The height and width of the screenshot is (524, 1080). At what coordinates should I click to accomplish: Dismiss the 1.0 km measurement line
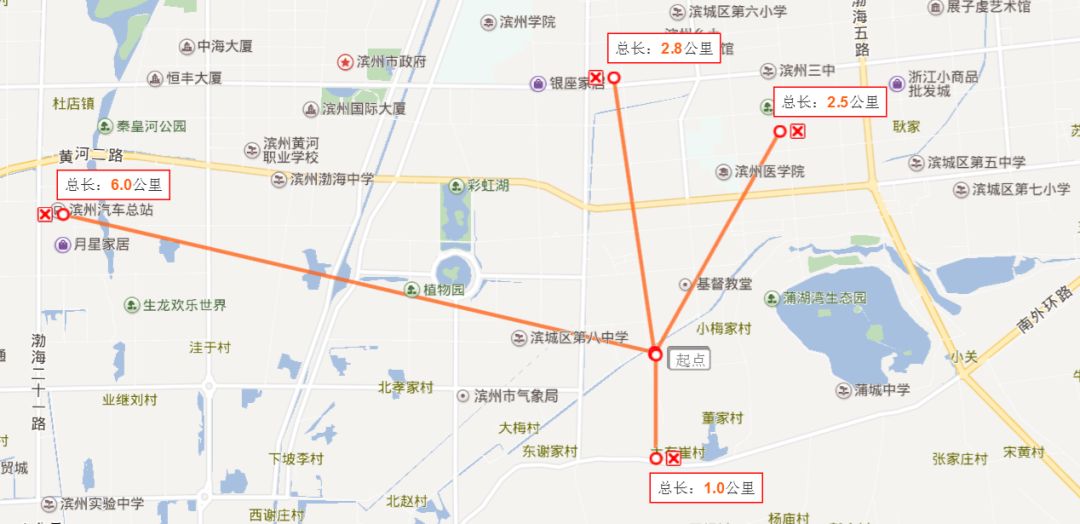coord(673,458)
